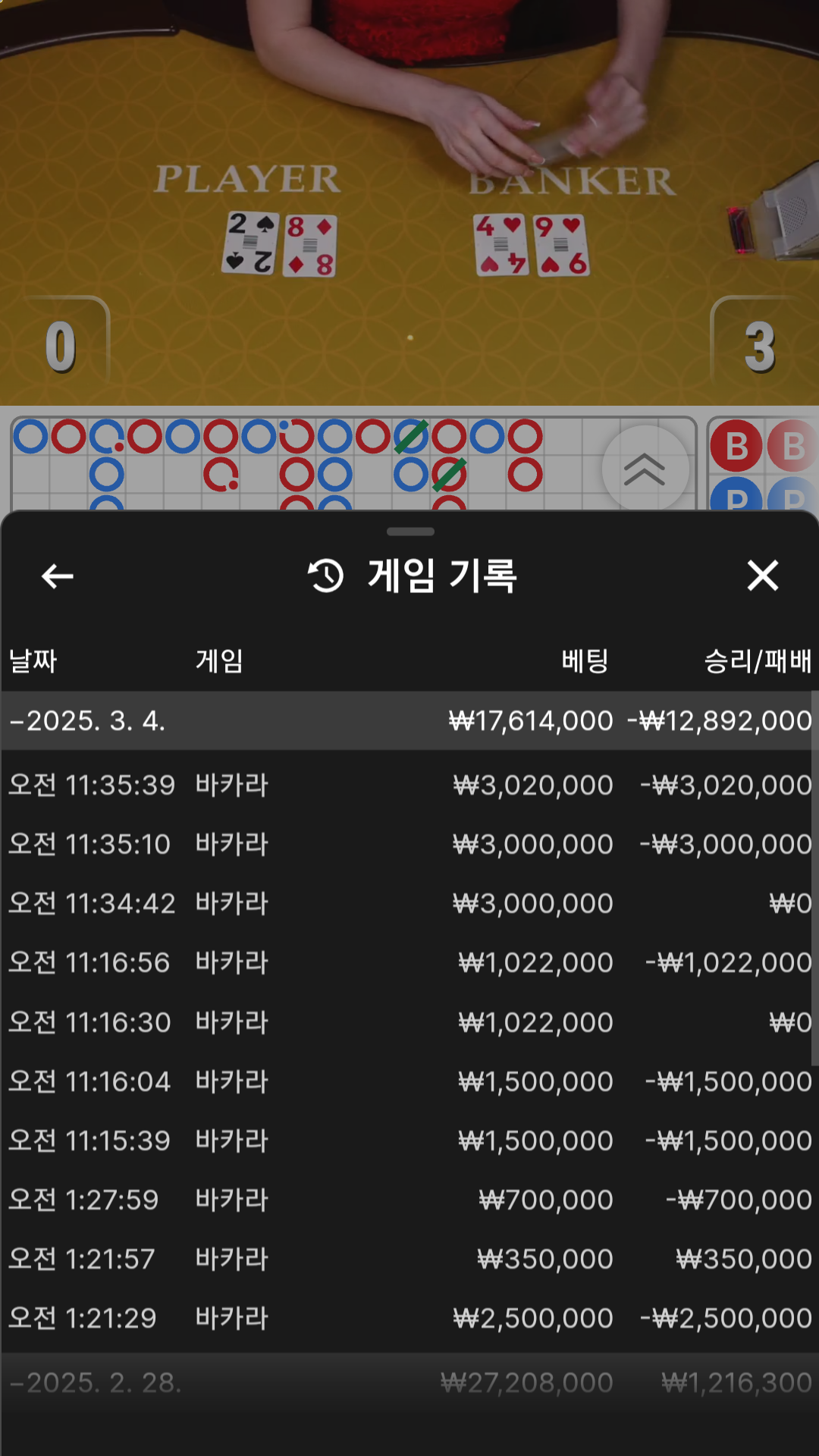Viewport: 819px width, 1456px height.
Task: Open the 11:15:39 baccarat round record
Action: [409, 1141]
